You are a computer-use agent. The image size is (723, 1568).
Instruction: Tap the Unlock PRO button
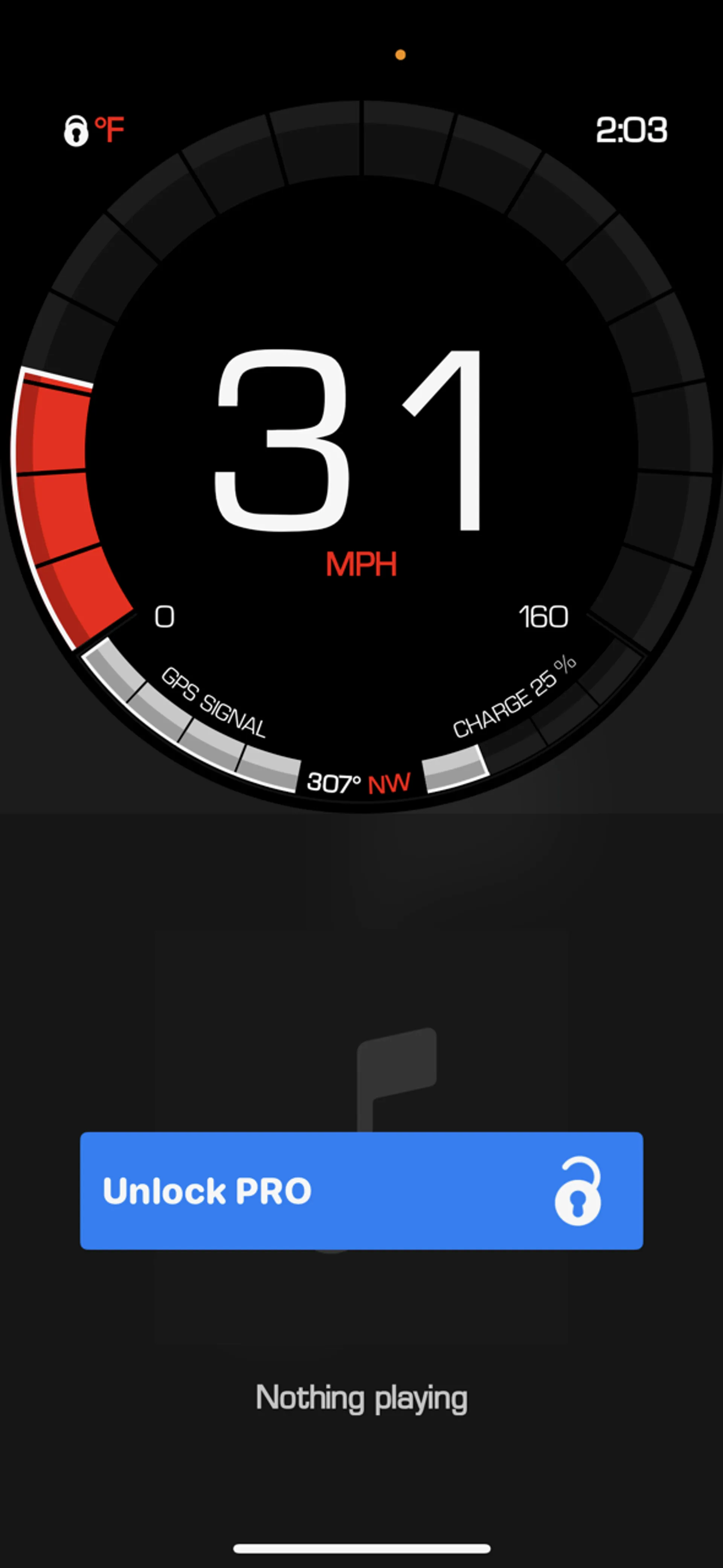361,1191
